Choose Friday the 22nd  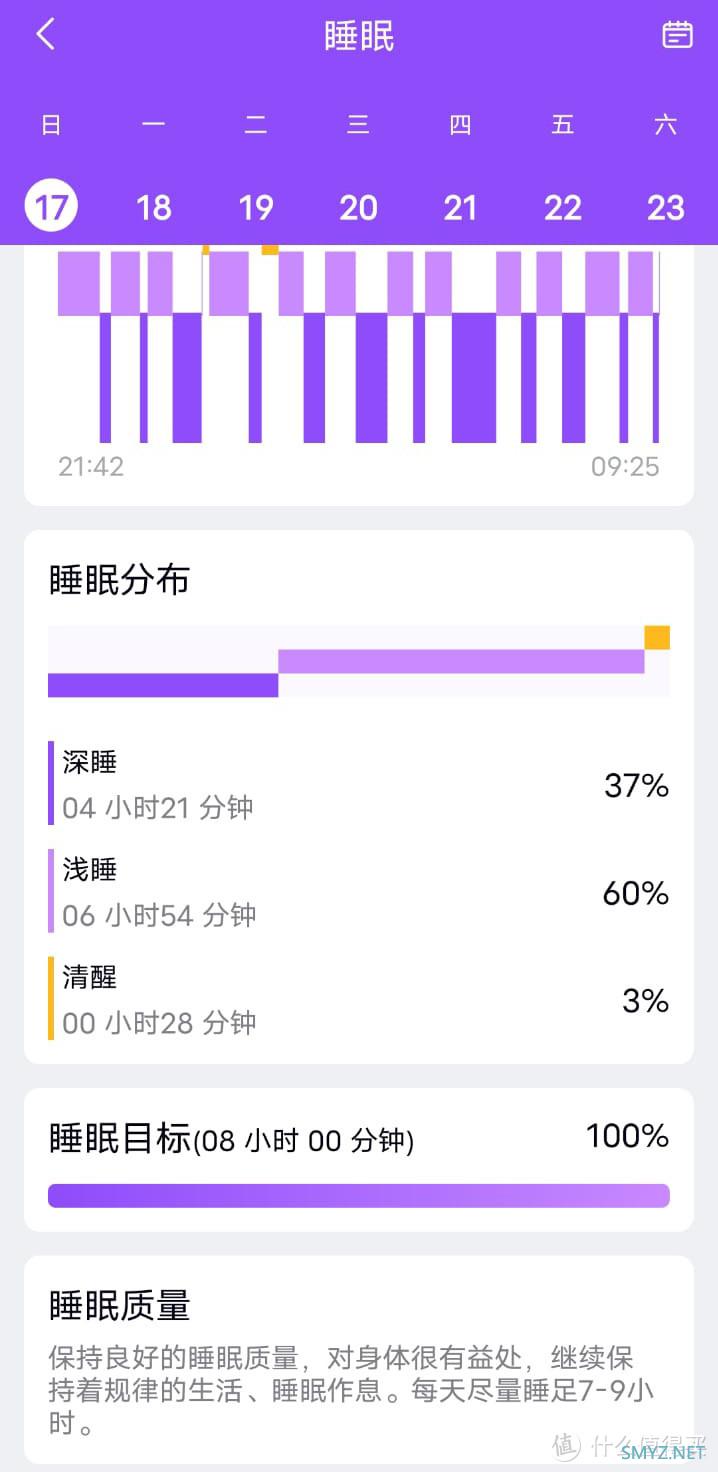click(x=563, y=207)
